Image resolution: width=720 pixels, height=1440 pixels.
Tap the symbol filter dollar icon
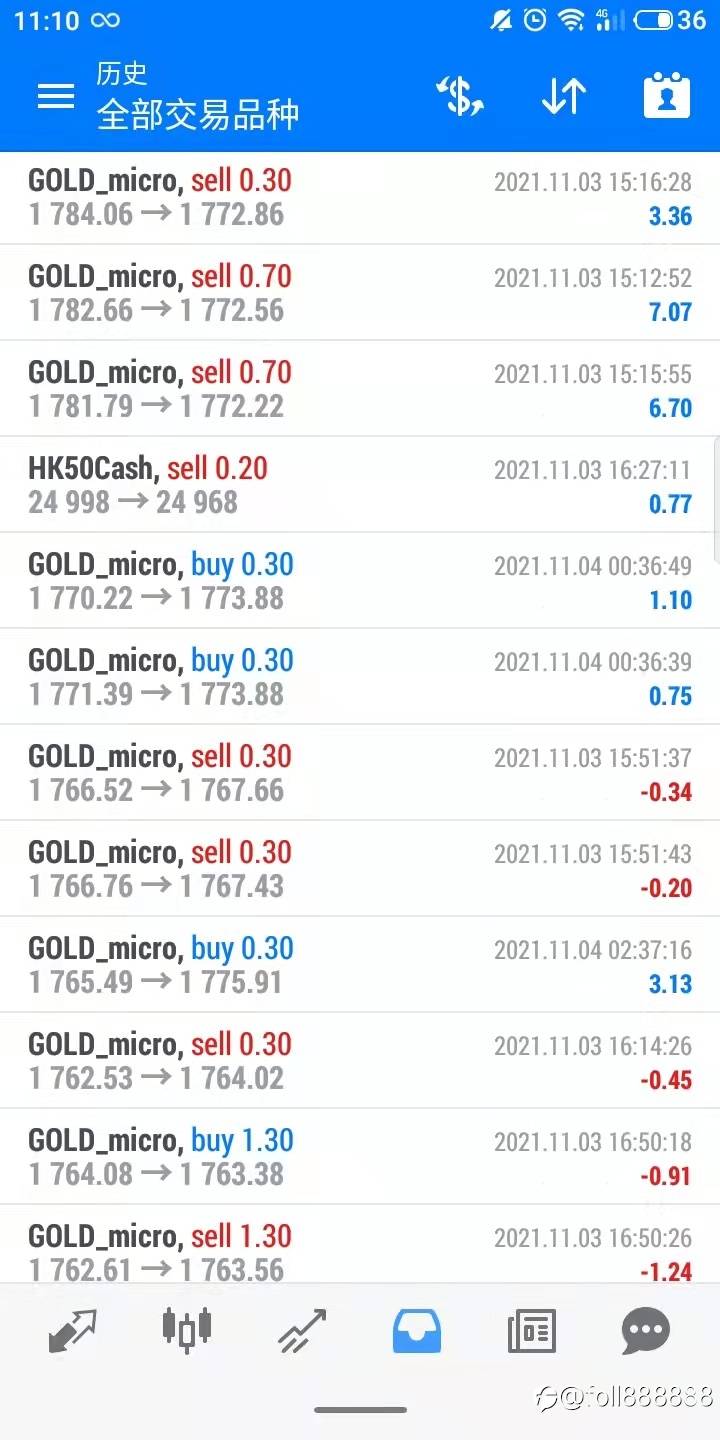(x=460, y=96)
